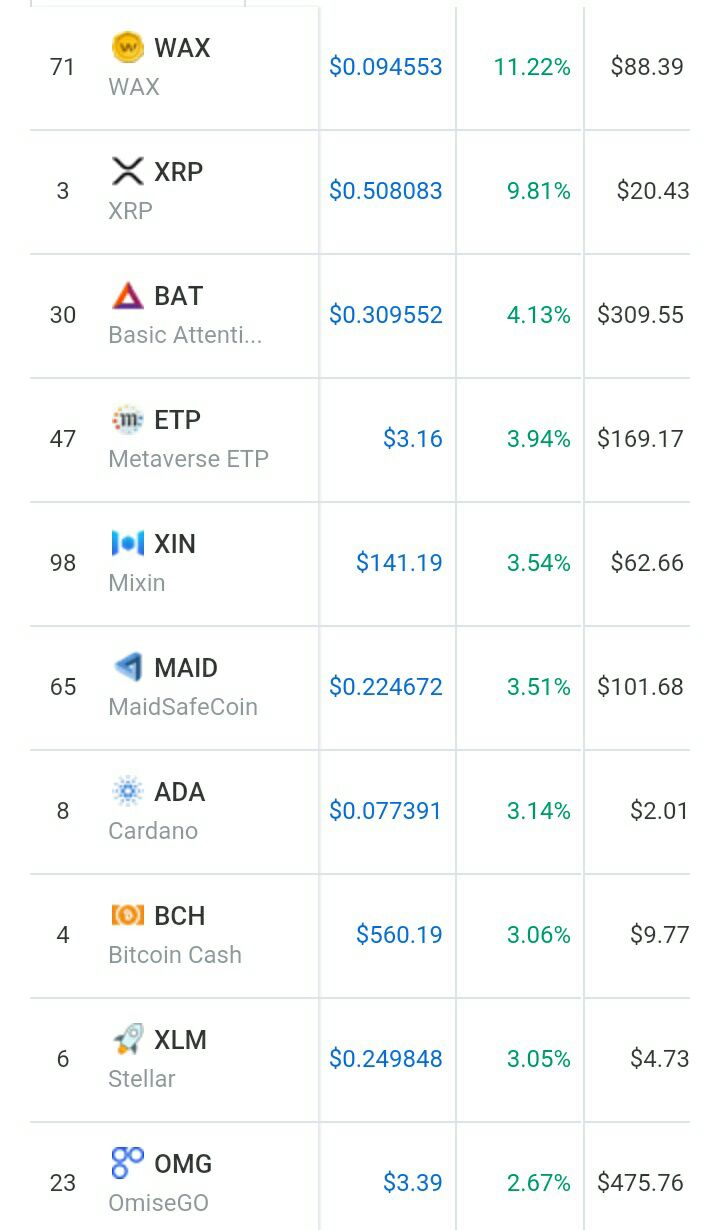Select Cardano ADA
Viewport: 720px width, 1230px height.
(x=360, y=811)
